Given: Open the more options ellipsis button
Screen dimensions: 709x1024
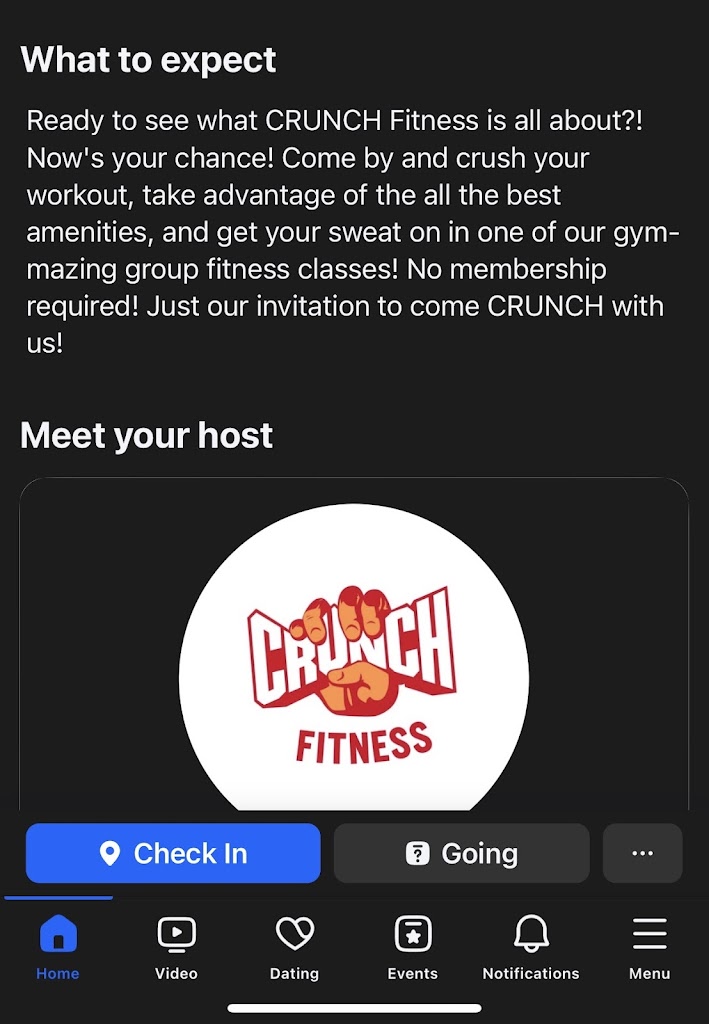Looking at the screenshot, I should click(643, 853).
